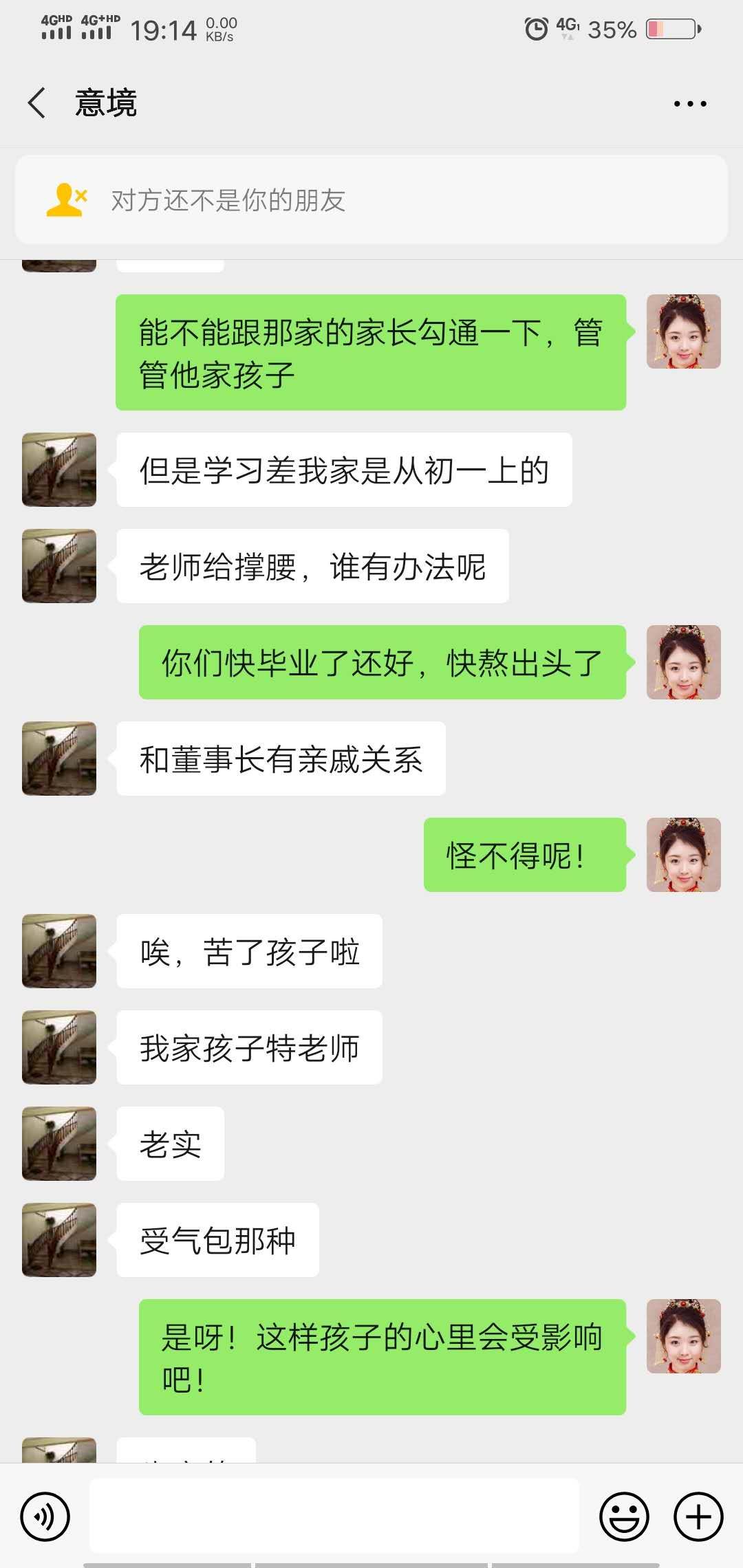
Task: Select the bubble 唉，苦了孩子啦
Action: pos(249,951)
